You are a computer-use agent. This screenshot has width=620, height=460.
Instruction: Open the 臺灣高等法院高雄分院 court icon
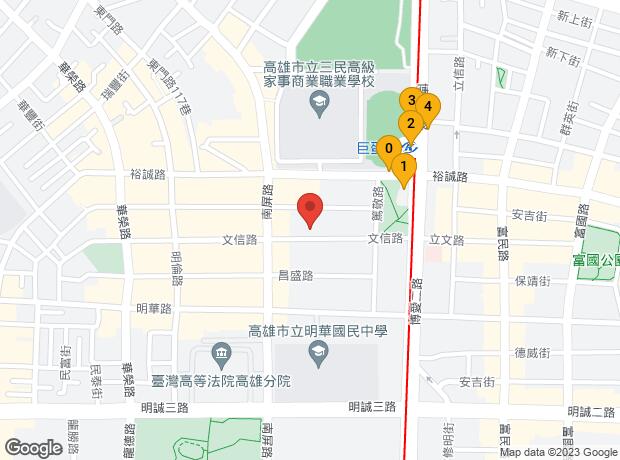pyautogui.click(x=220, y=353)
